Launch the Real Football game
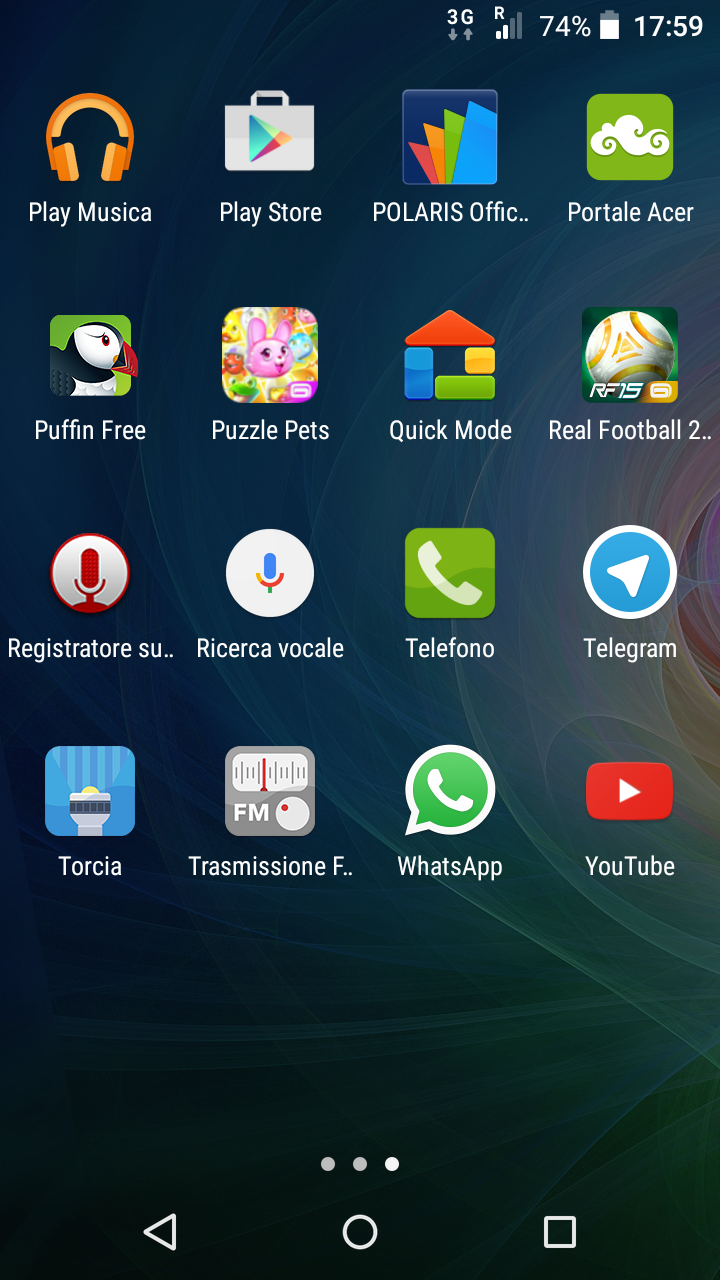 pyautogui.click(x=630, y=355)
